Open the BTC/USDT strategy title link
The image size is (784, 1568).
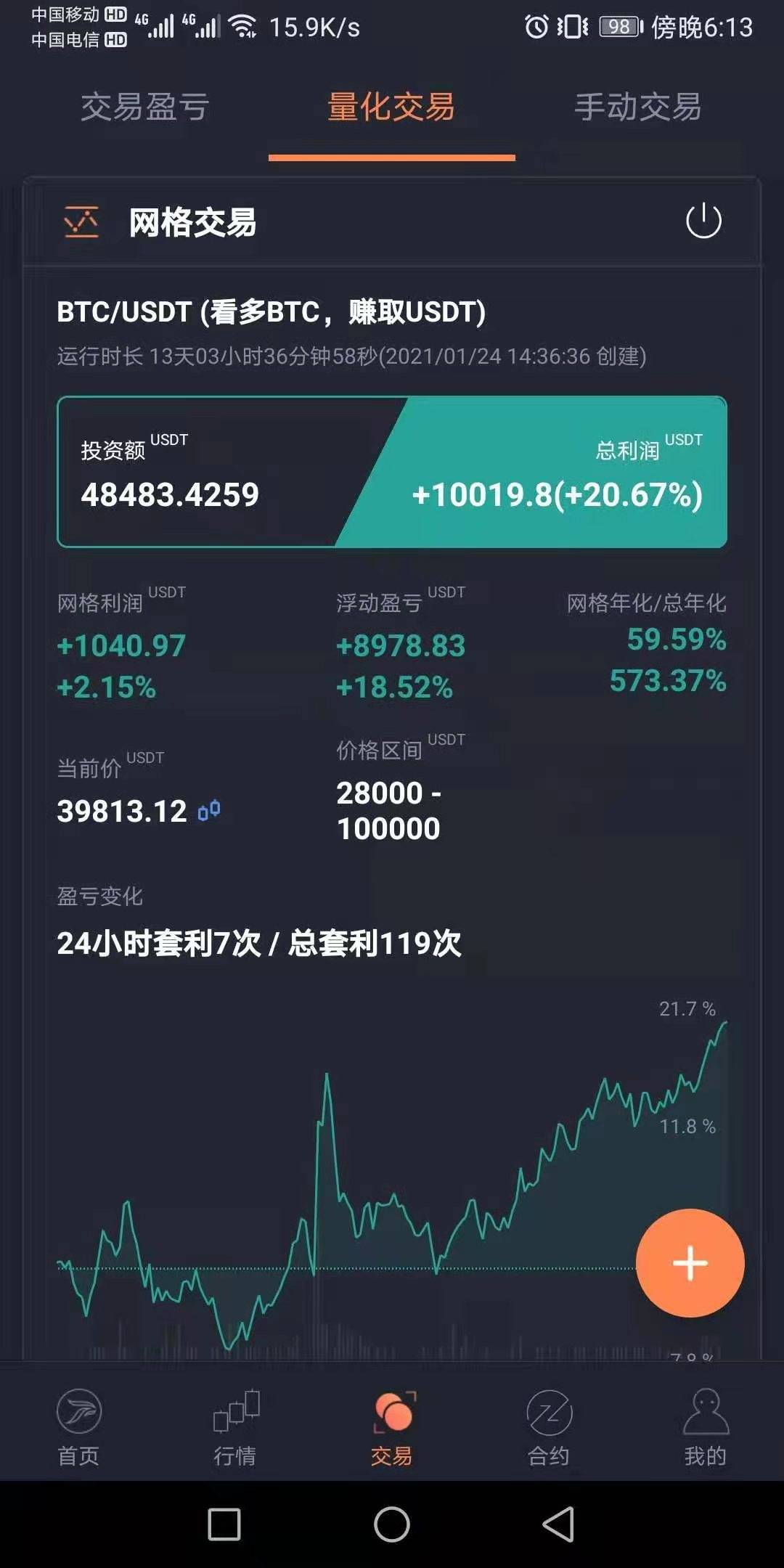pyautogui.click(x=271, y=310)
